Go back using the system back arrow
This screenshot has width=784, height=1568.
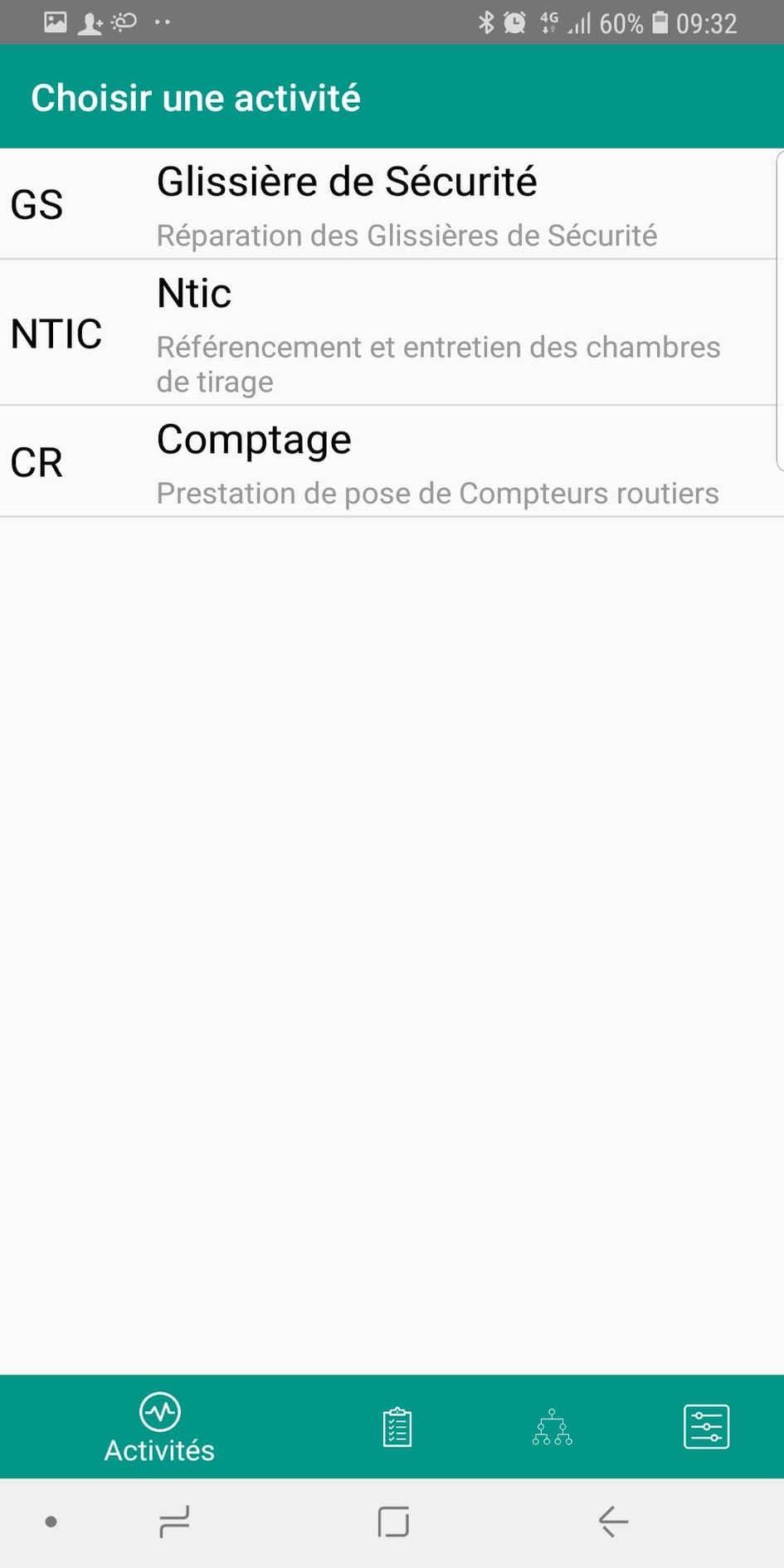coord(613,1522)
